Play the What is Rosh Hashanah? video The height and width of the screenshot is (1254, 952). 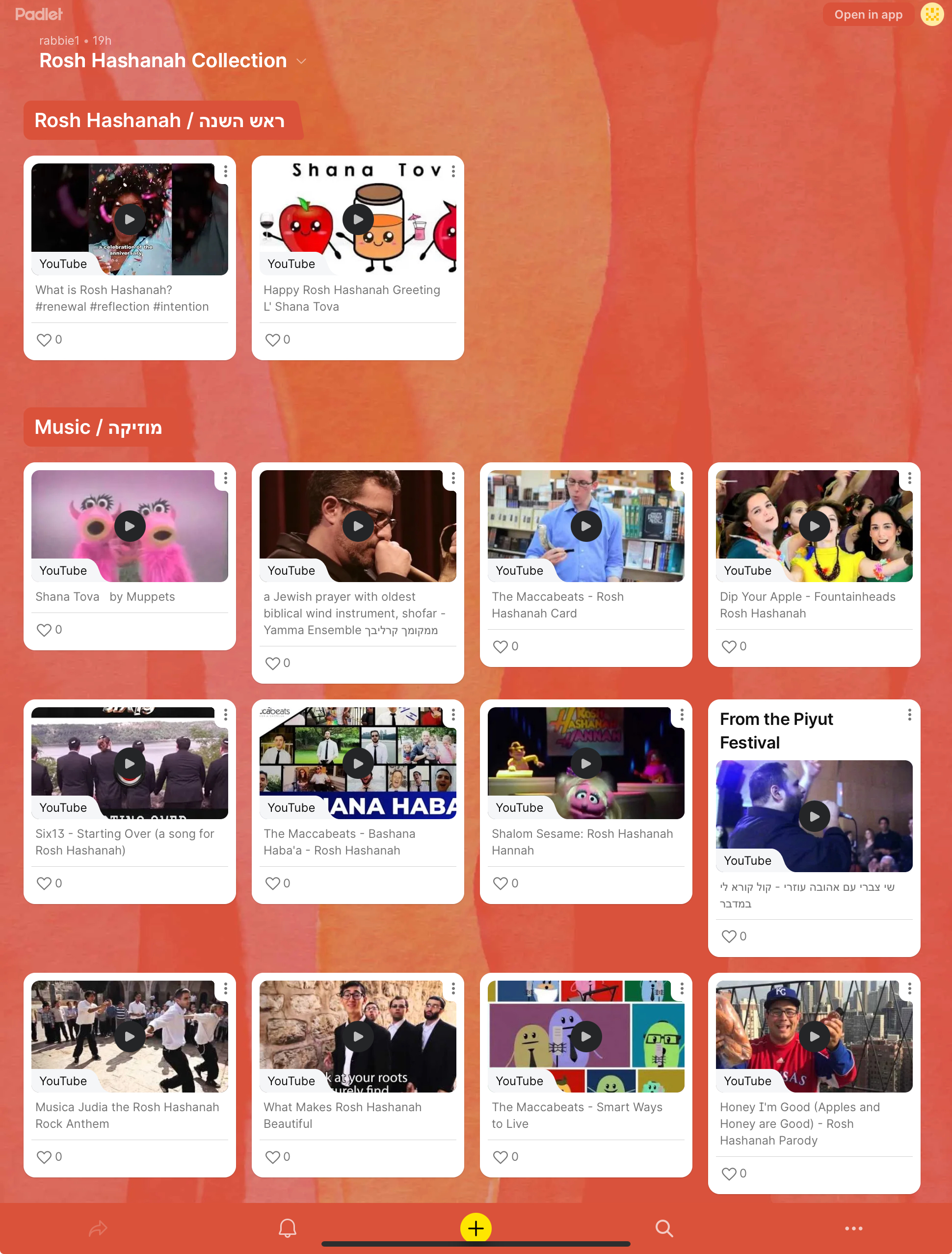130,219
